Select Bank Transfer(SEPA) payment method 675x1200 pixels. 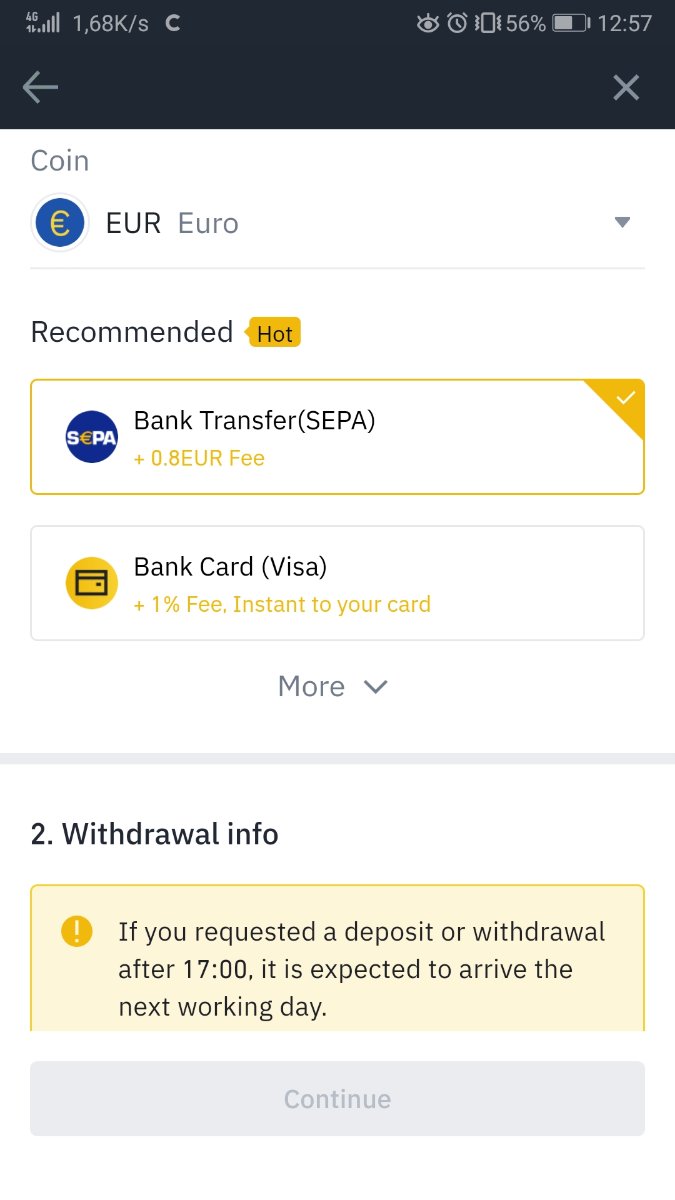pos(337,437)
